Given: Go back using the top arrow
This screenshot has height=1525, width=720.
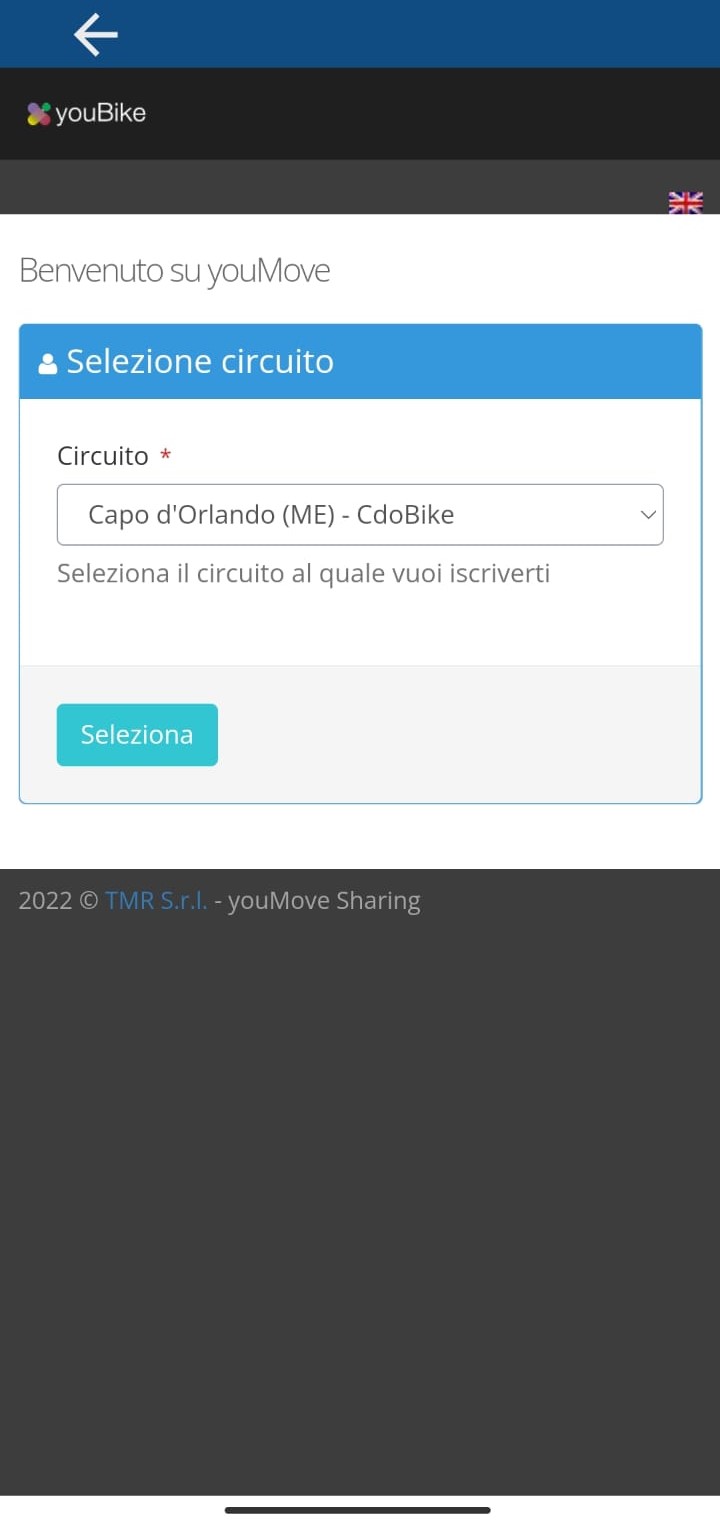Looking at the screenshot, I should [96, 34].
